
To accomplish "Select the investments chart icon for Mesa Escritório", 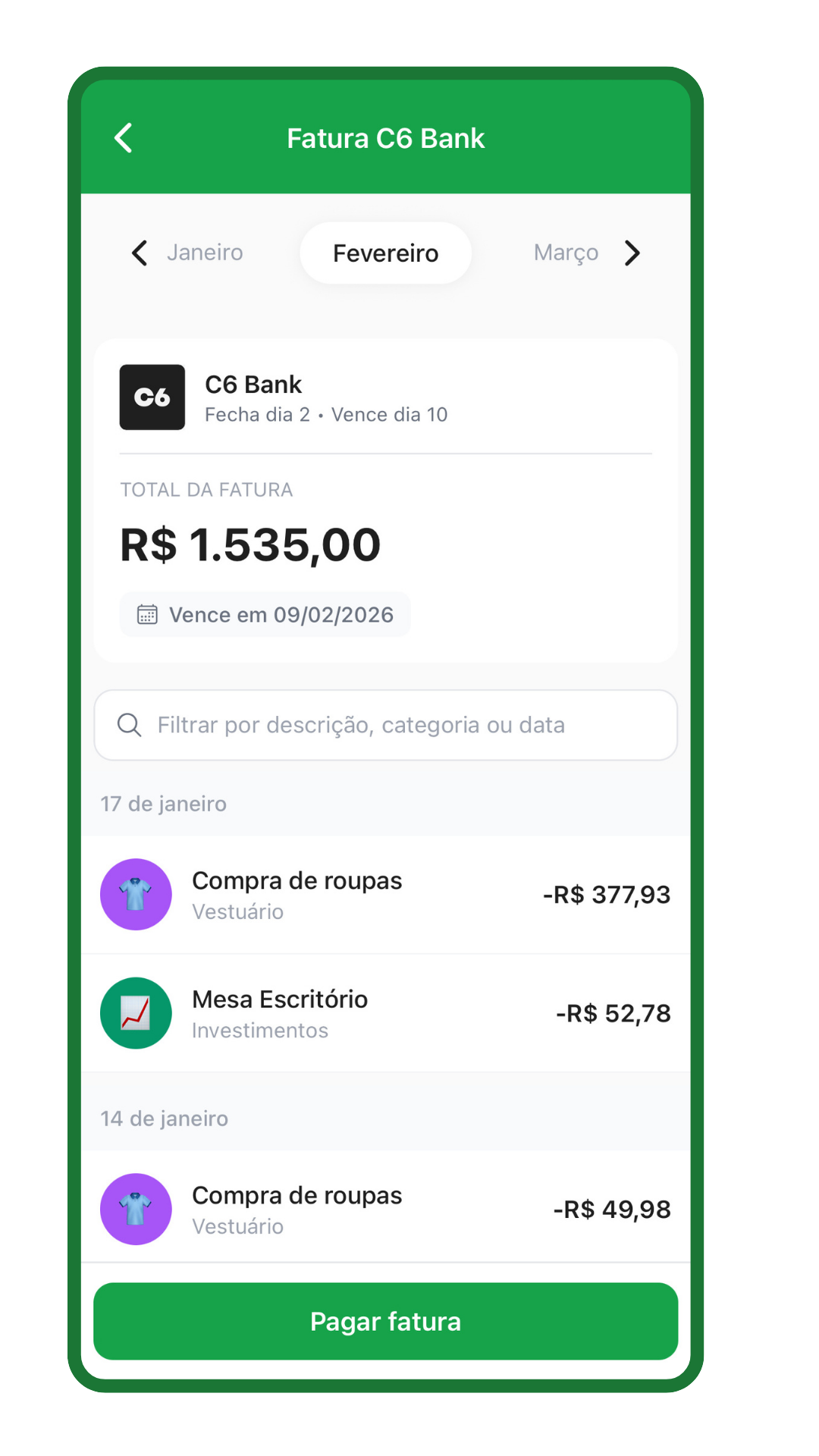I will click(136, 1012).
